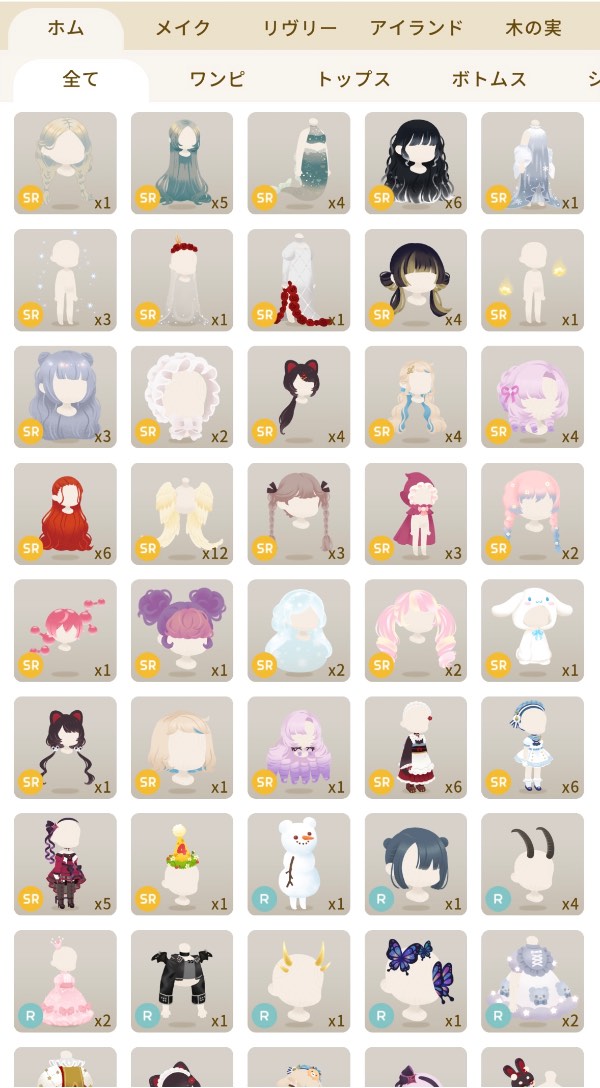This screenshot has width=600, height=1088.
Task: Select the cream angel wings item x12
Action: pos(182,513)
